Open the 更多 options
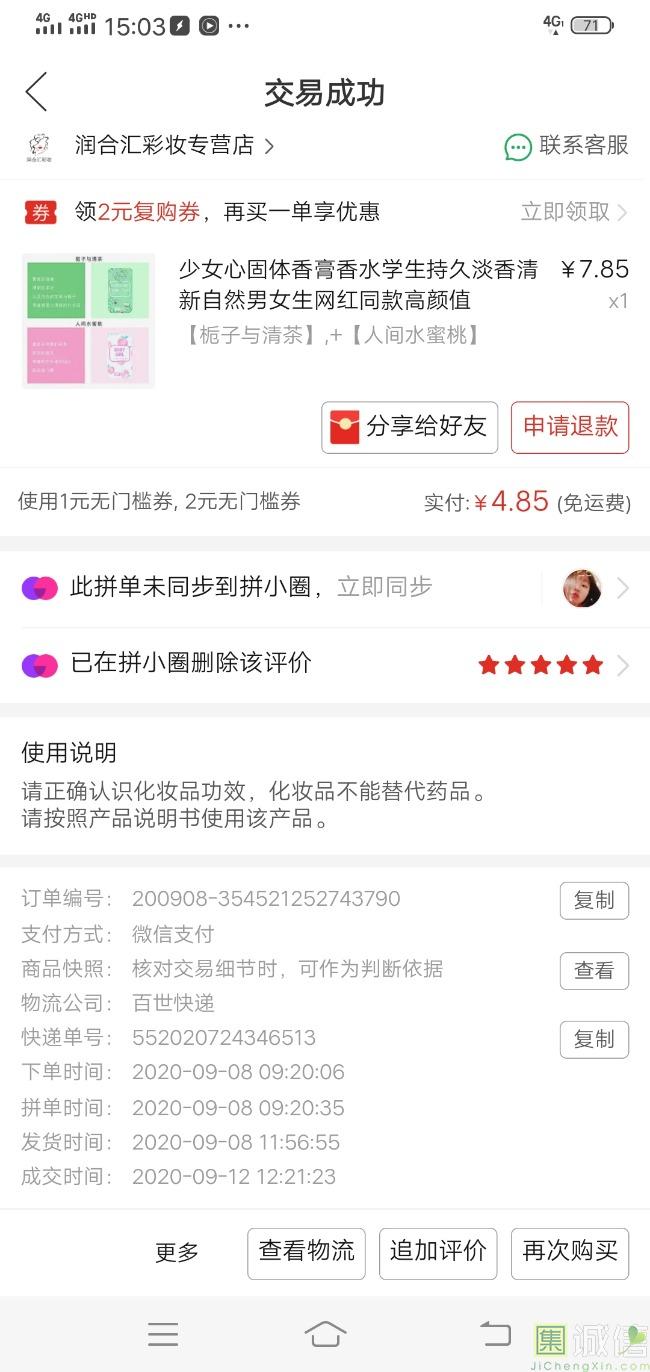Screen dimensions: 650x1372 177,1252
